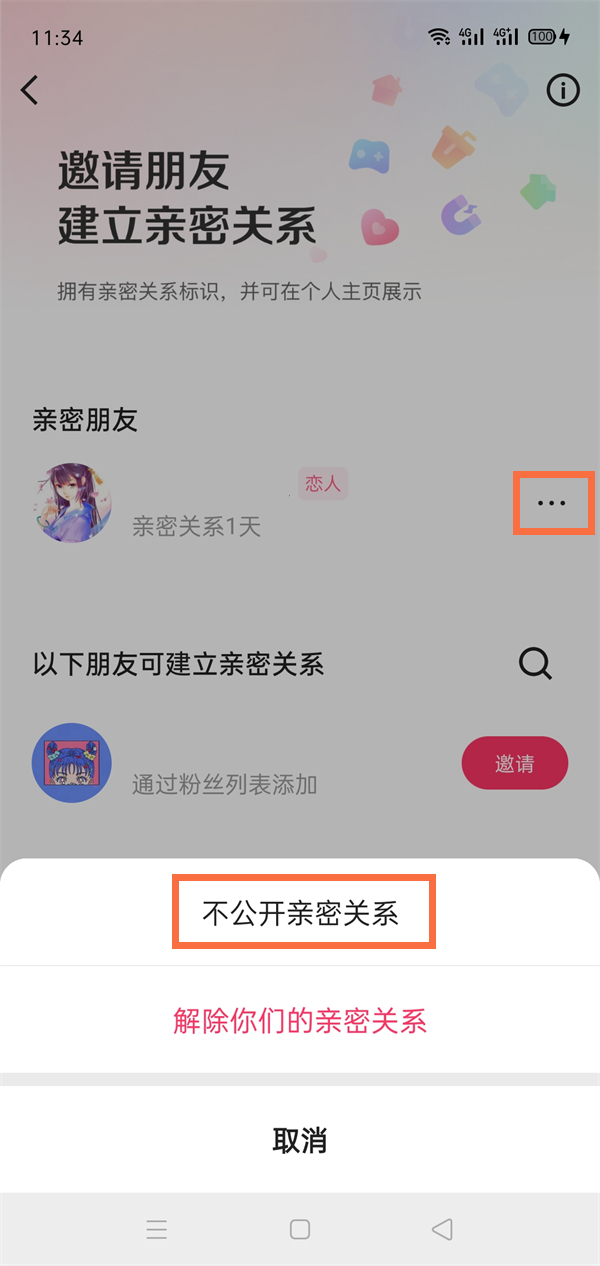Viewport: 600px width, 1266px height.
Task: Go back using the top-left arrow
Action: coord(30,90)
